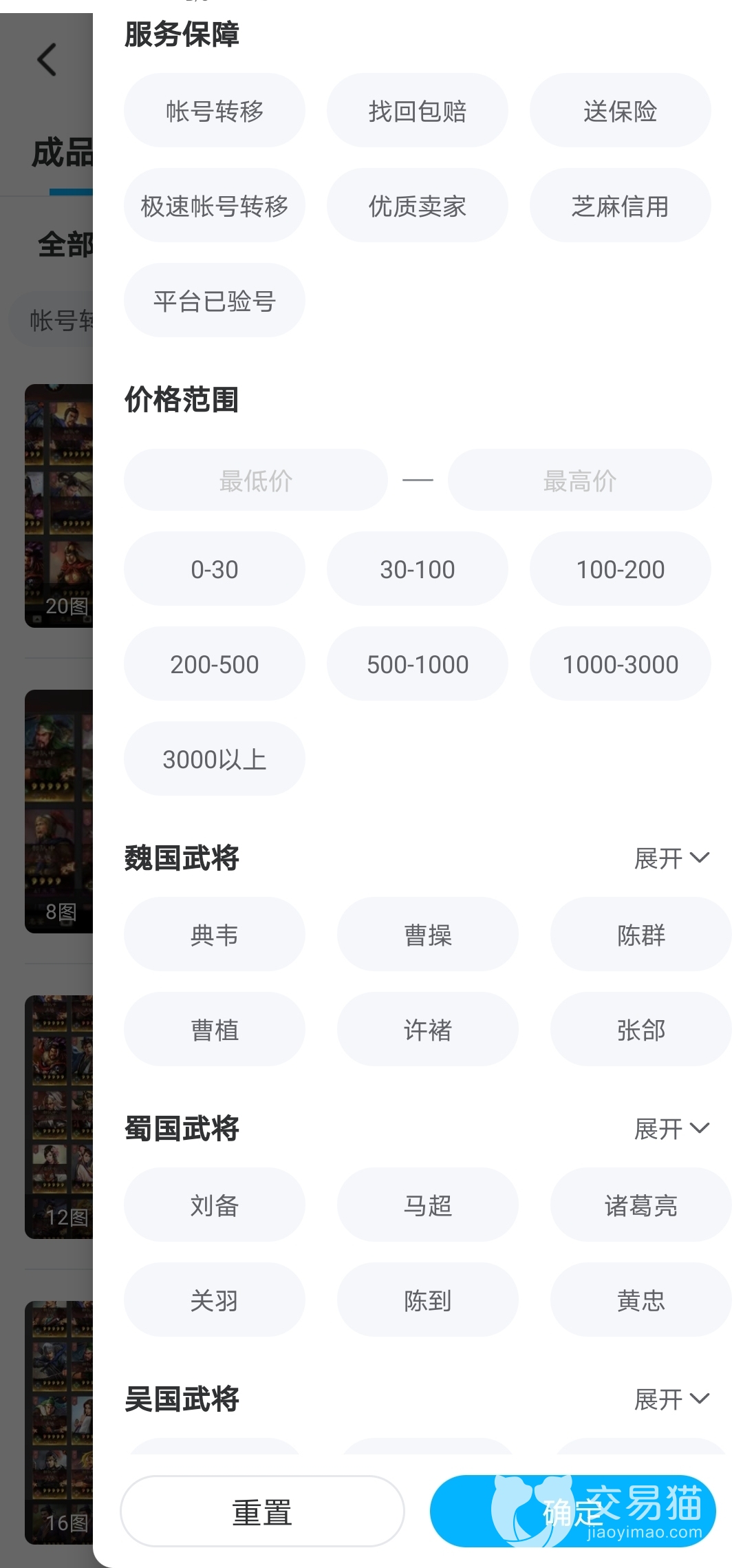
Task: Choose the 找回包赔 service chip
Action: point(417,111)
